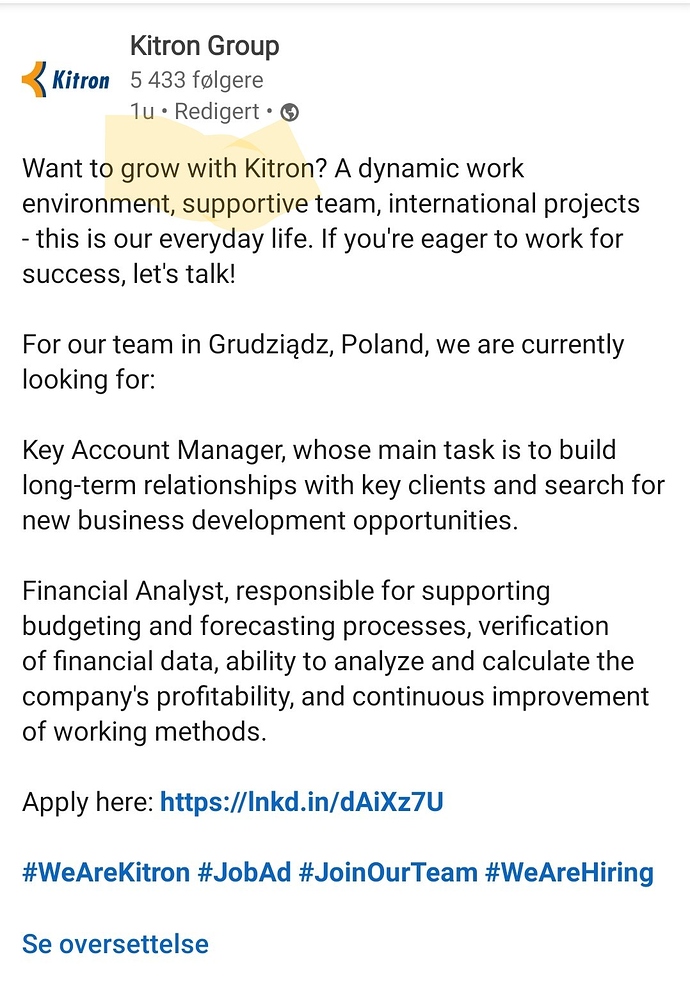Tap Se oversettelse to translate post

pyautogui.click(x=115, y=943)
